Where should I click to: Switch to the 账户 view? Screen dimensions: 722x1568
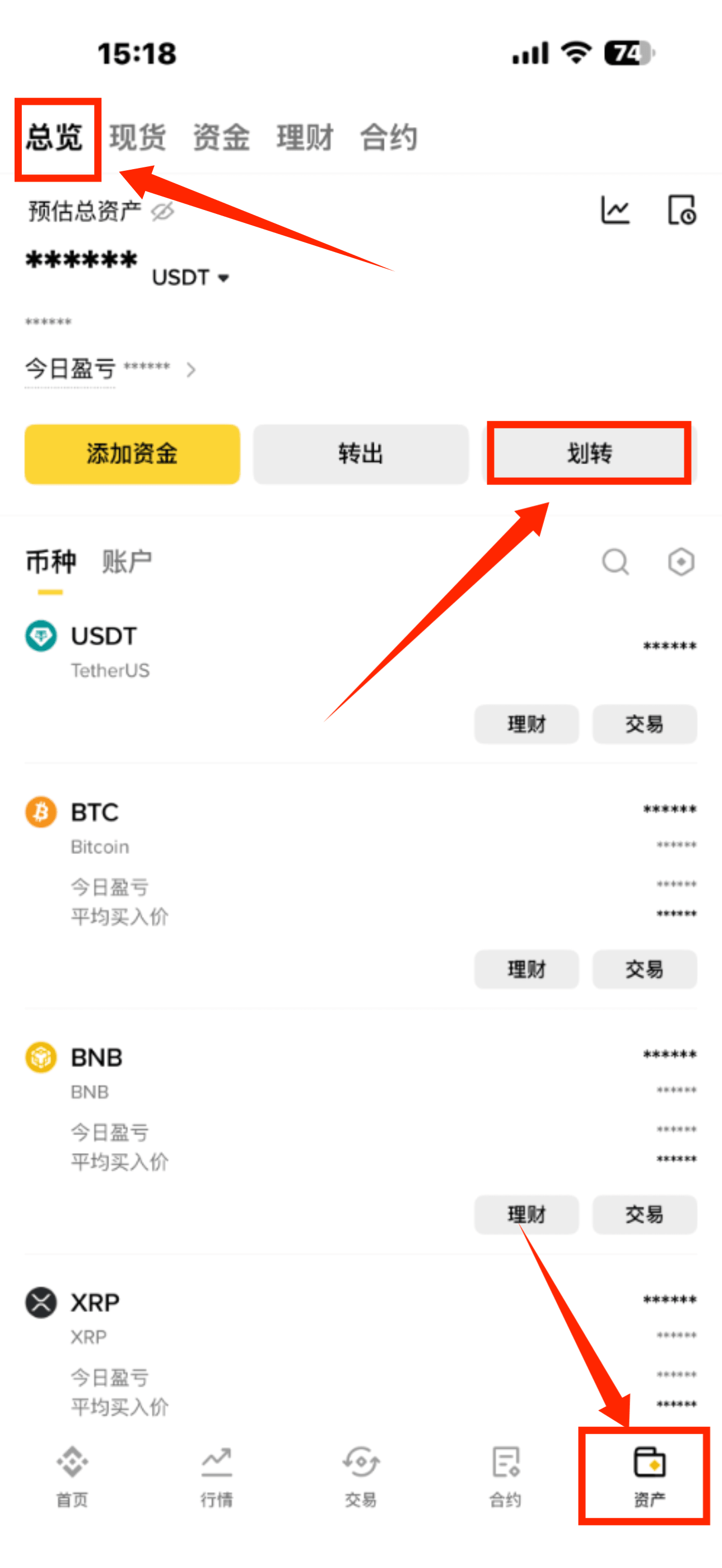pos(127,561)
